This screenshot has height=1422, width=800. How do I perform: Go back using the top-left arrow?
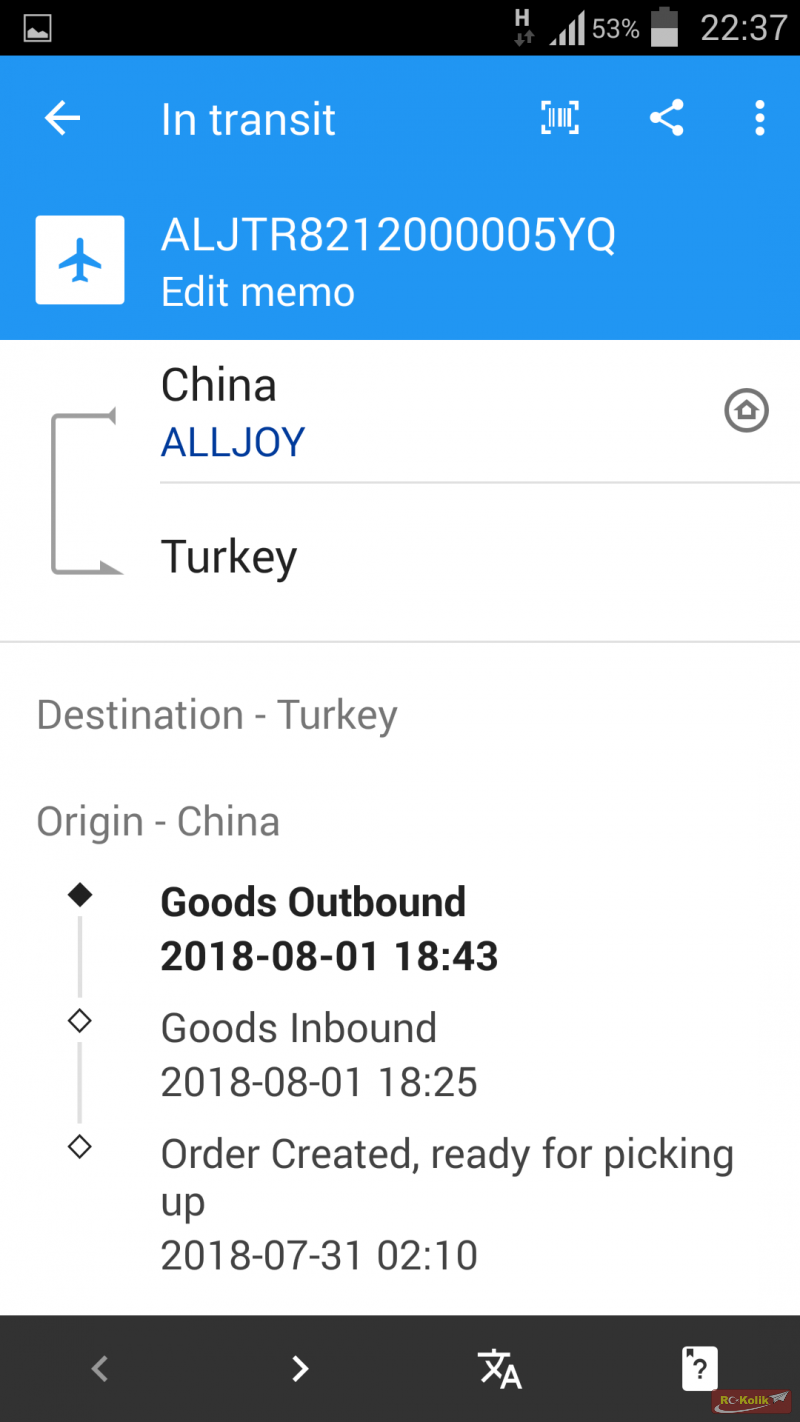pos(62,119)
